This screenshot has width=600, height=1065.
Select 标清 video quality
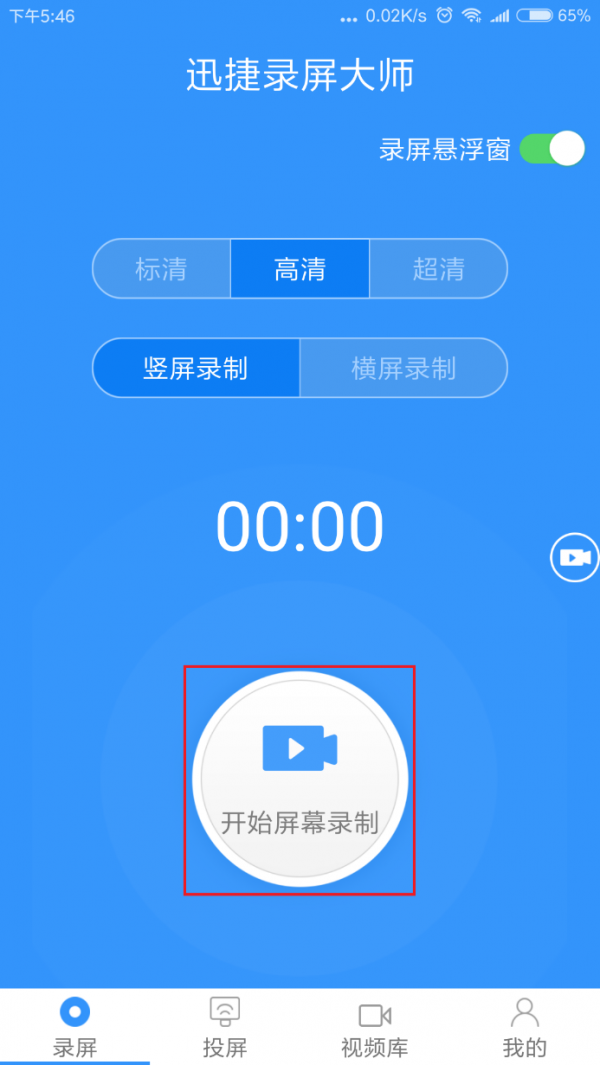[x=162, y=268]
